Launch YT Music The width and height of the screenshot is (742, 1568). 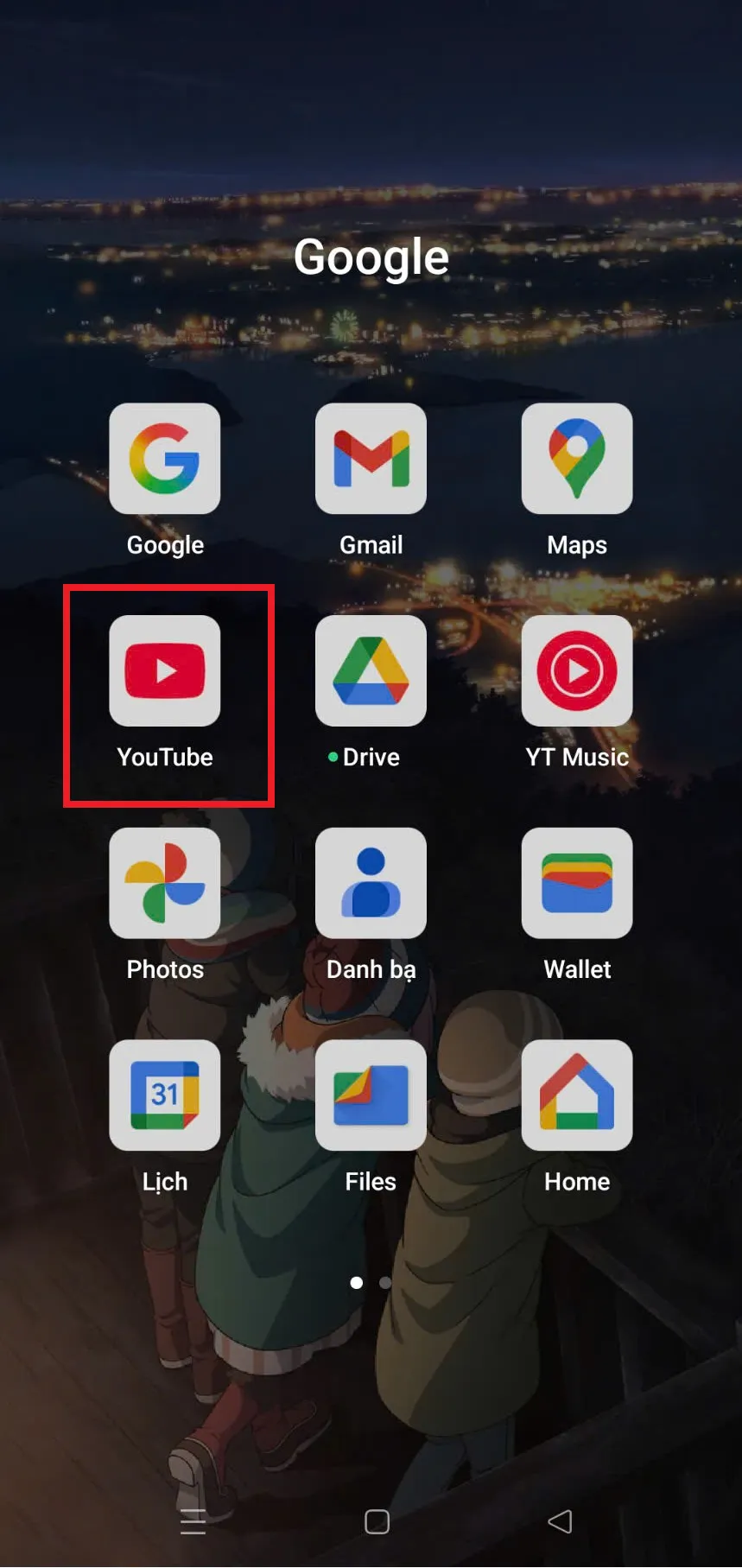point(577,671)
